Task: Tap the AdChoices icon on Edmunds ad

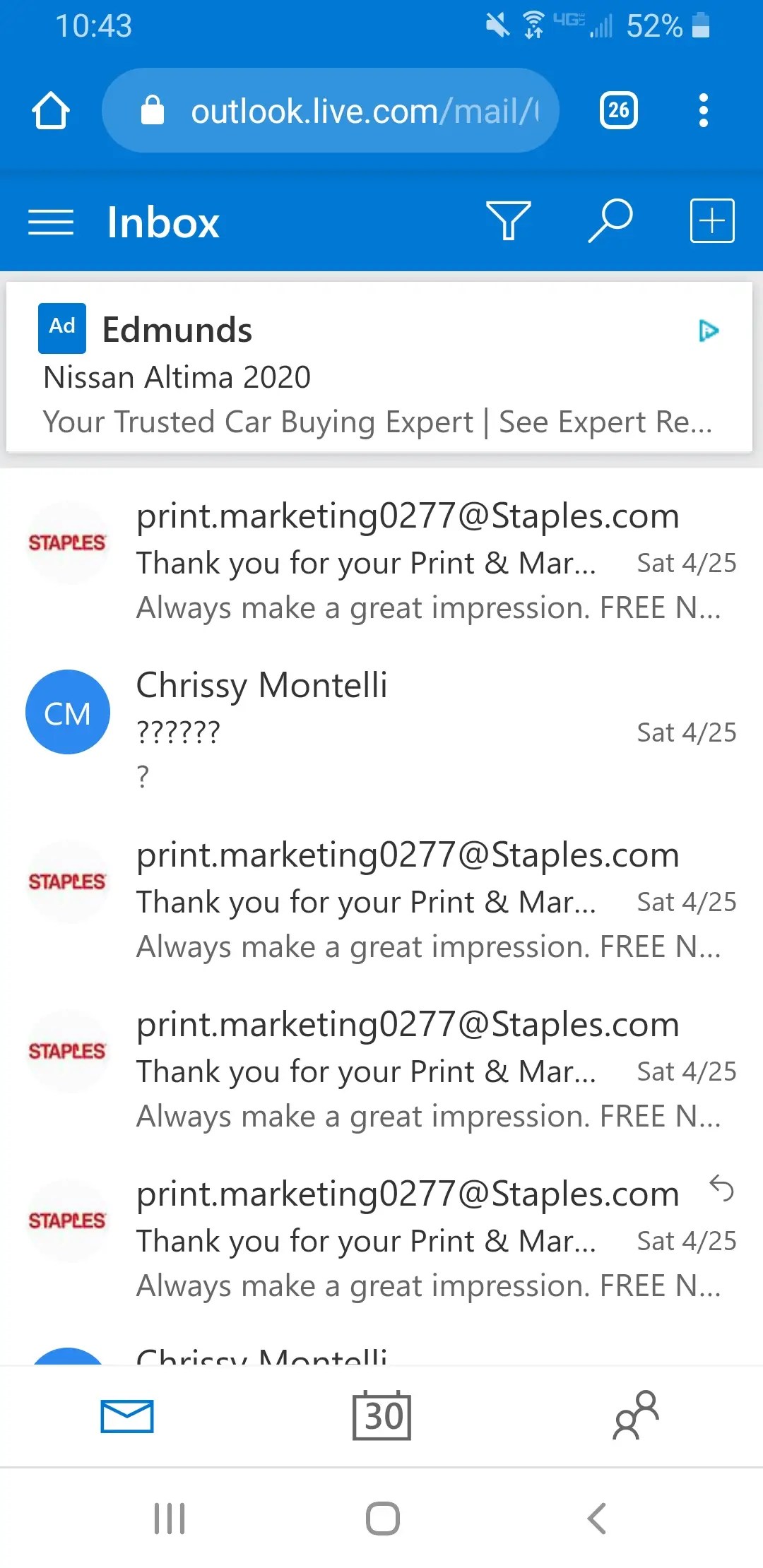Action: point(709,331)
